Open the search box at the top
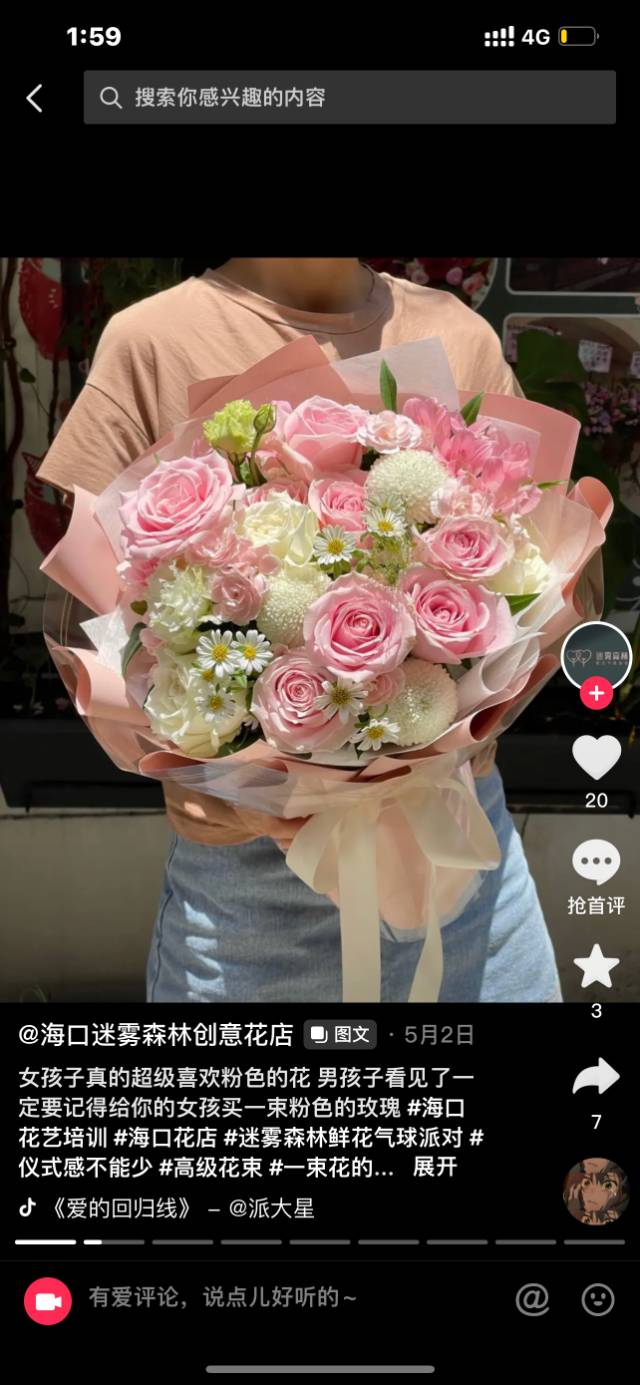Screen dimensions: 640x1385 (349, 97)
